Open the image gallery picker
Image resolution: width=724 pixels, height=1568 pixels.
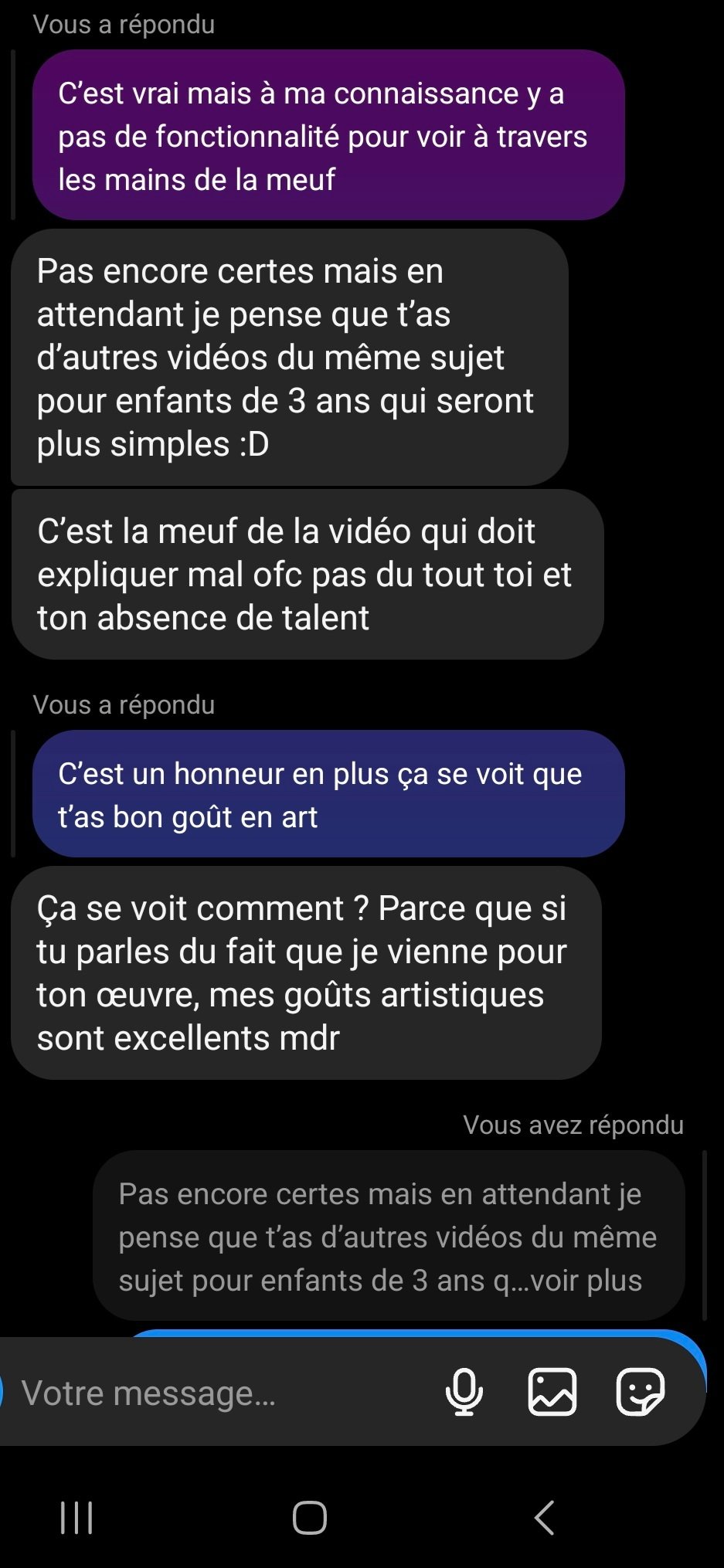click(552, 1392)
